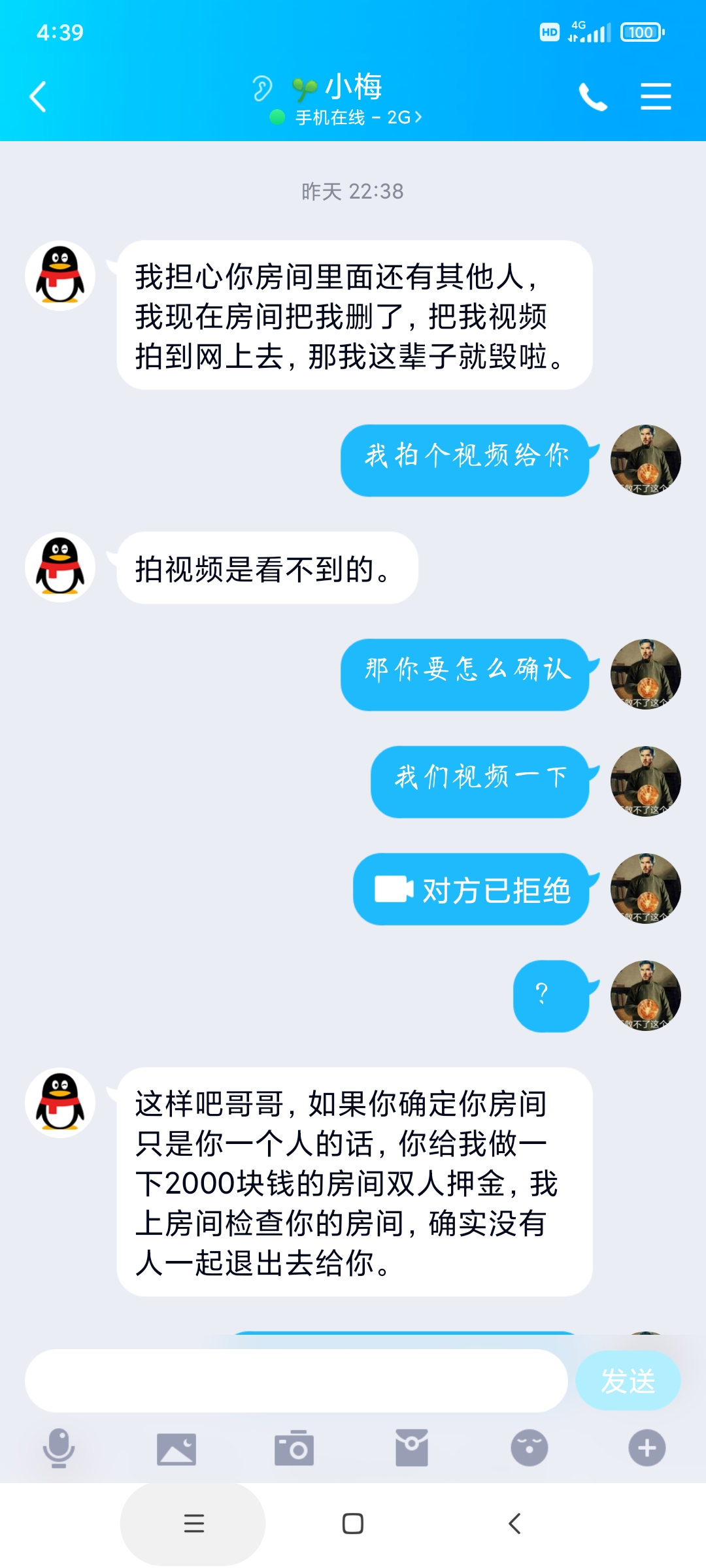Viewport: 706px width, 1568px height.
Task: Go back using the blue back arrow
Action: click(37, 95)
